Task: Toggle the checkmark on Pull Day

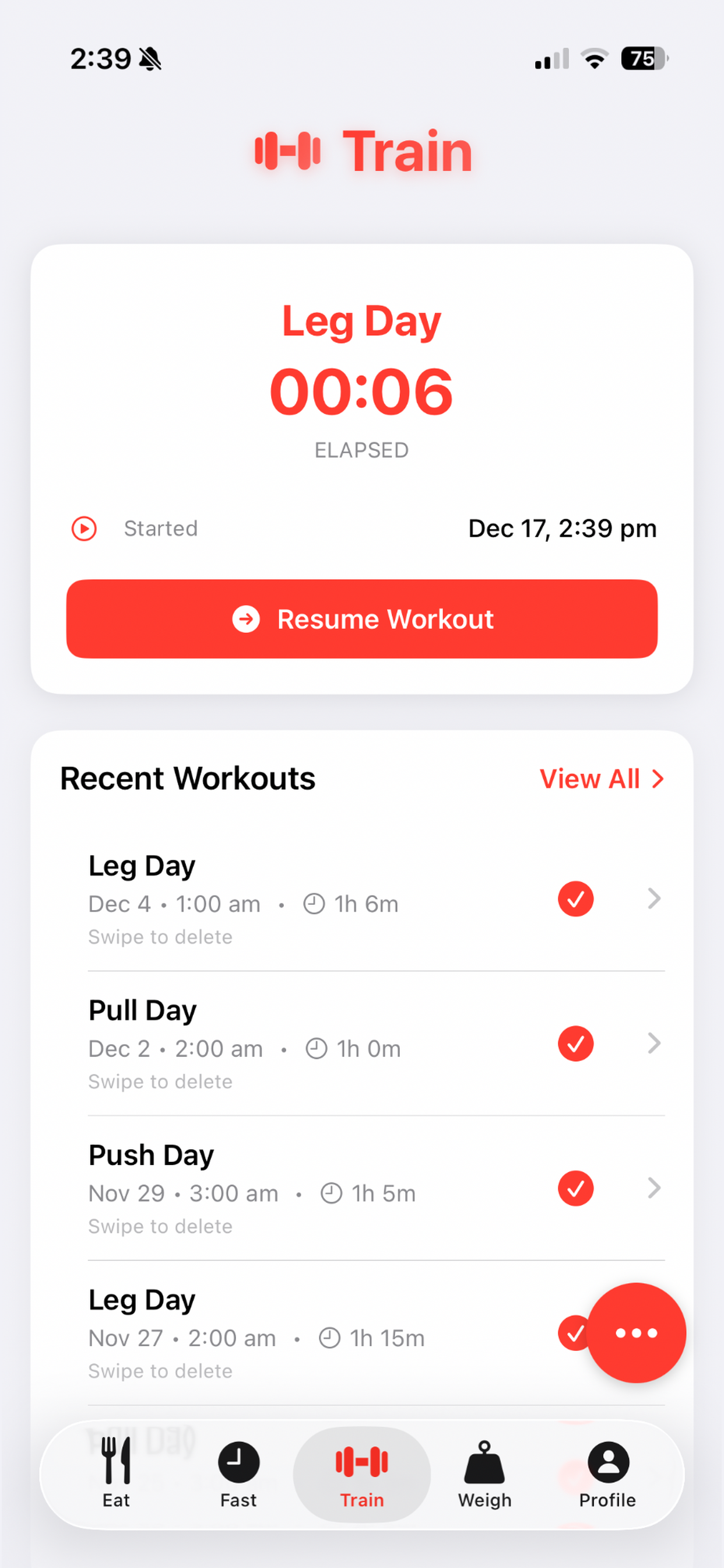Action: click(575, 1044)
